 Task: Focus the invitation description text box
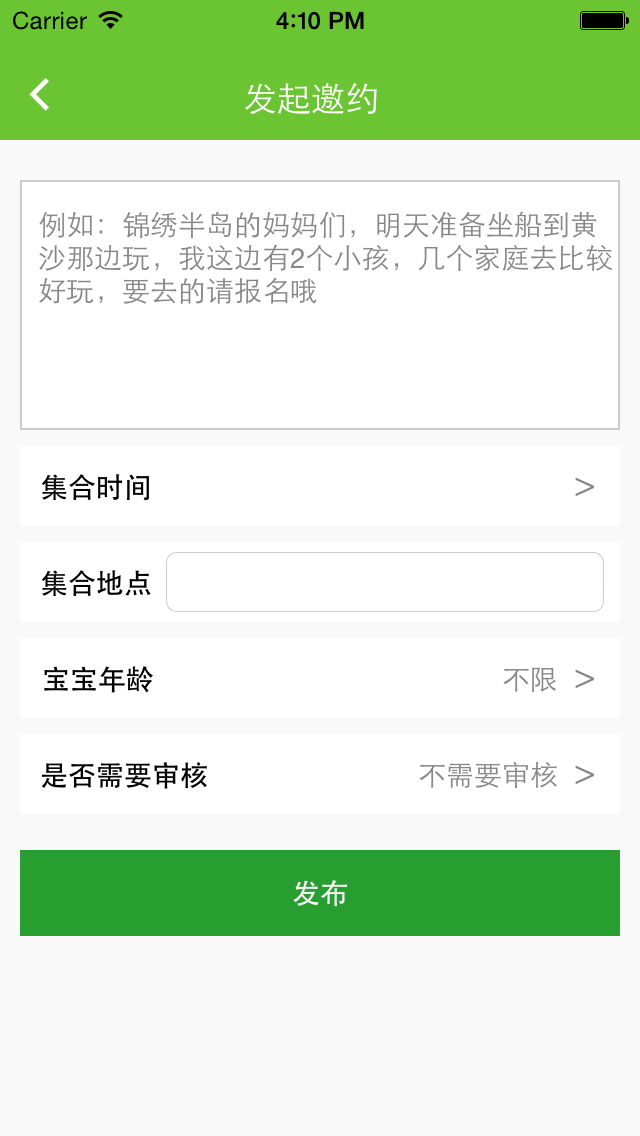[320, 305]
